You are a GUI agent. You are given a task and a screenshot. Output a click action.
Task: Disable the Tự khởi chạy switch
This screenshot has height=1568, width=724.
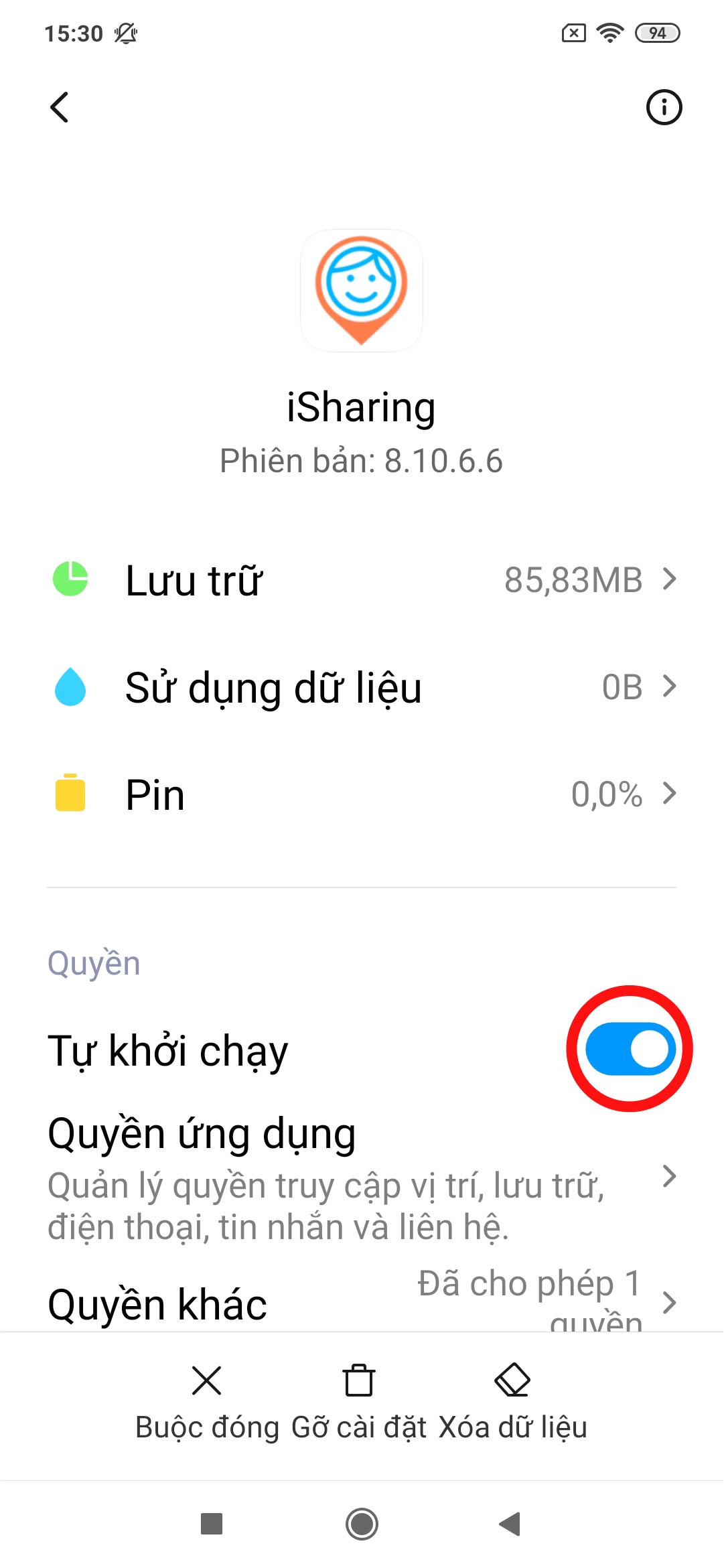coord(630,1049)
